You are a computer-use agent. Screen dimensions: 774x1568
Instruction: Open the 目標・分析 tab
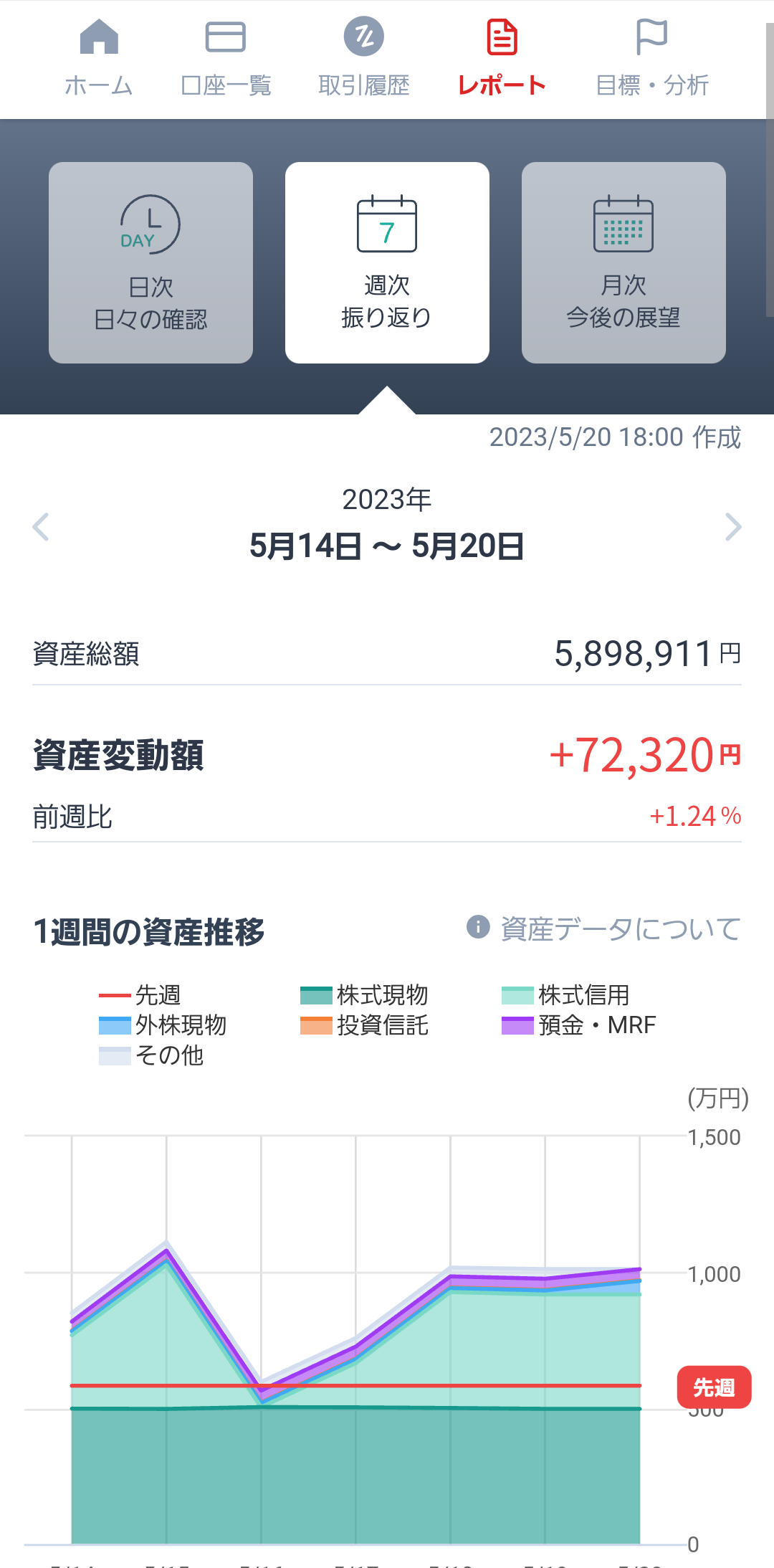(x=651, y=57)
